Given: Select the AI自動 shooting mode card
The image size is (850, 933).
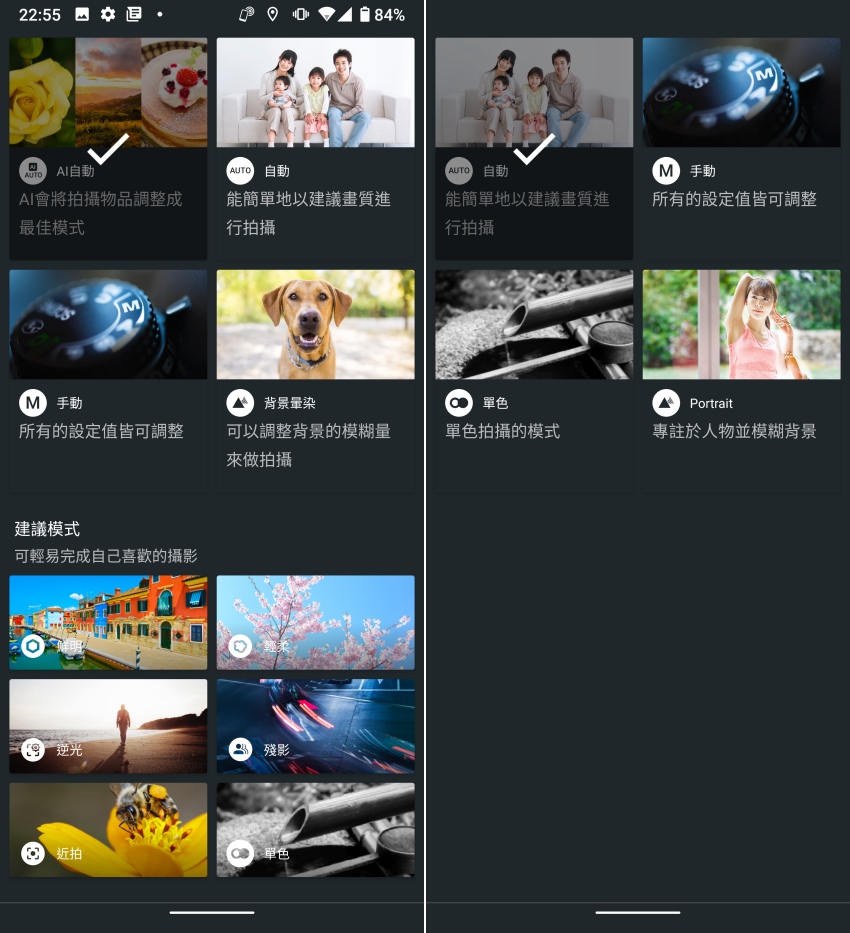Looking at the screenshot, I should point(108,148).
